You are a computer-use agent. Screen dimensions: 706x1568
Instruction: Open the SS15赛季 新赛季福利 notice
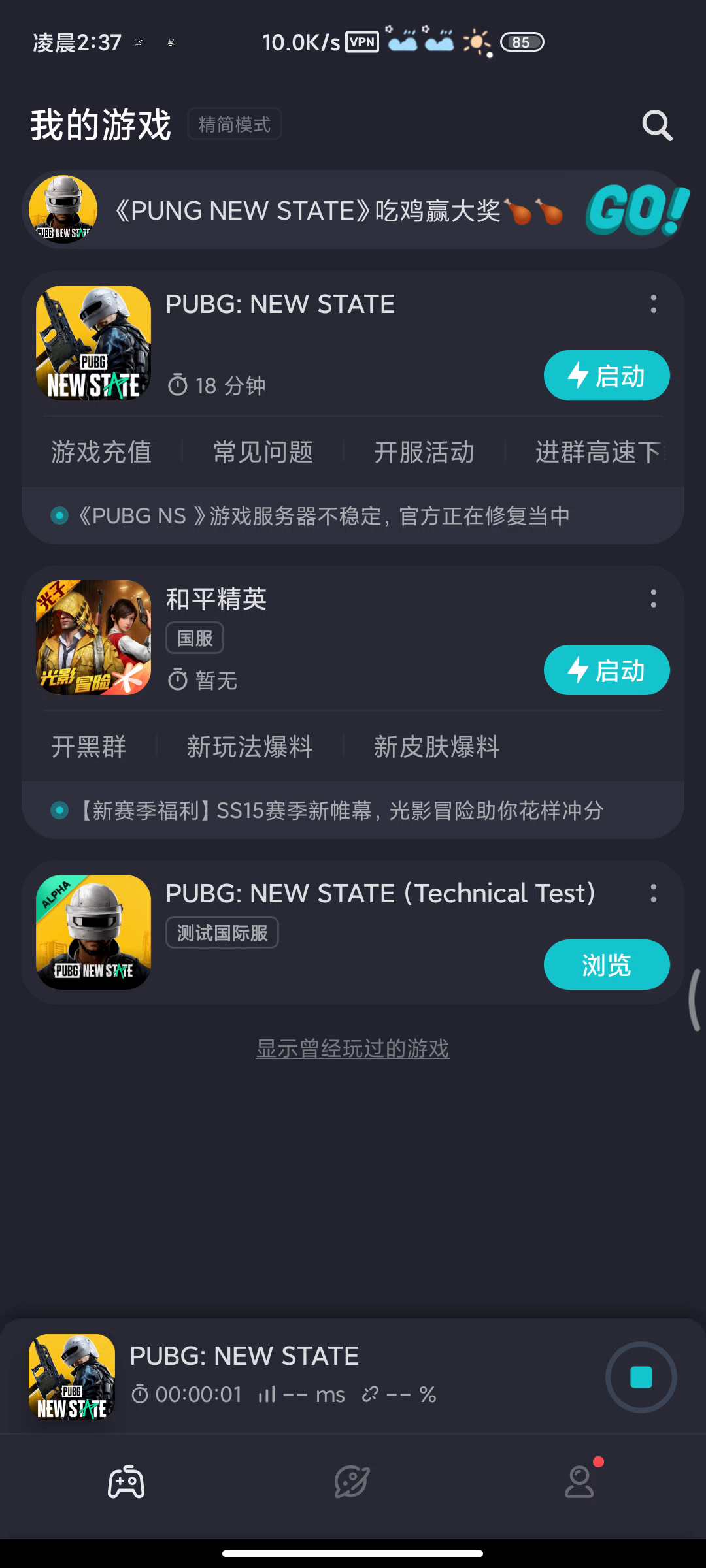coord(340,811)
